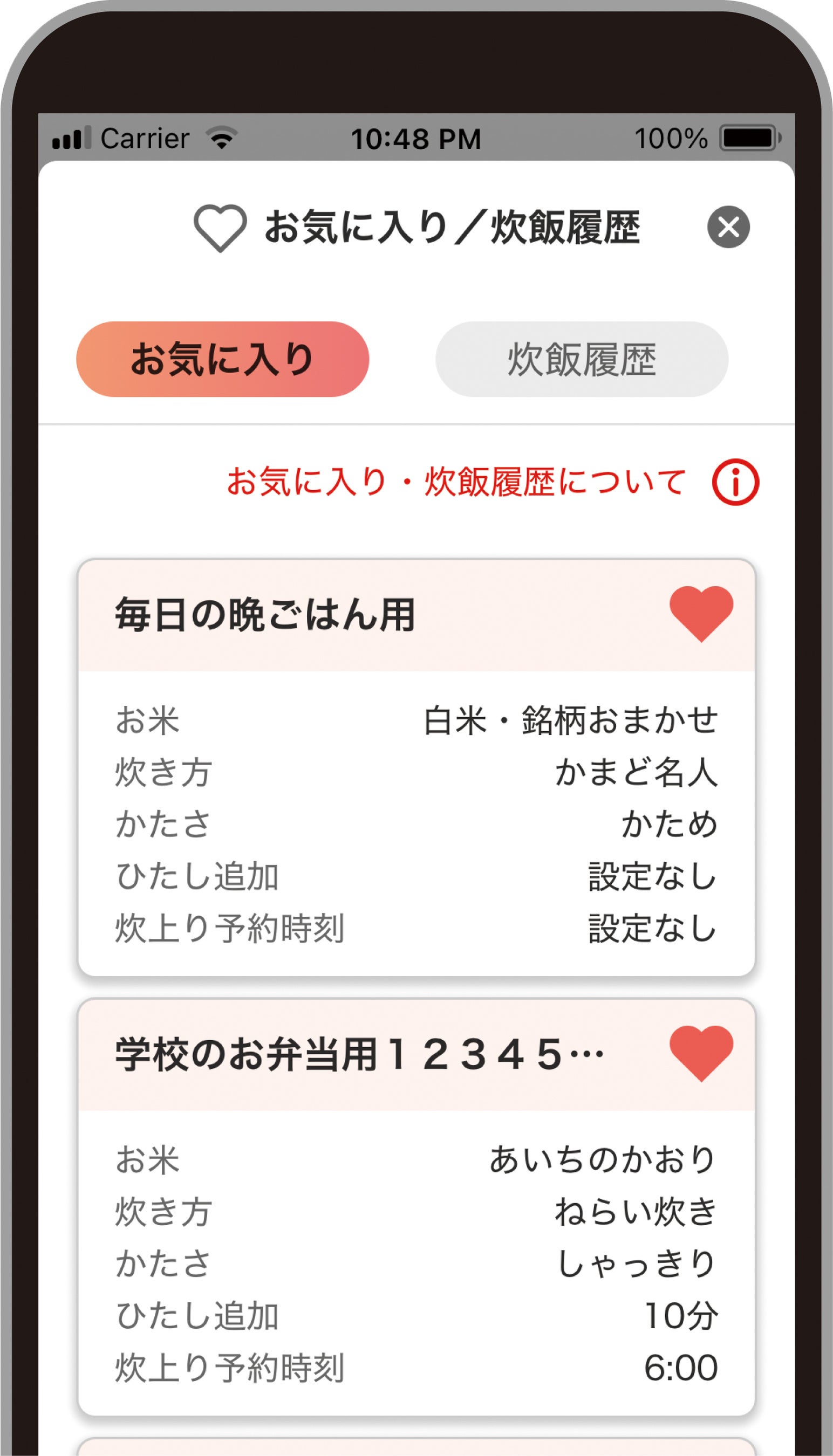Open お気に入り・炊飯履歴について info link
Screen dimensions: 833x1456
[x=492, y=482]
